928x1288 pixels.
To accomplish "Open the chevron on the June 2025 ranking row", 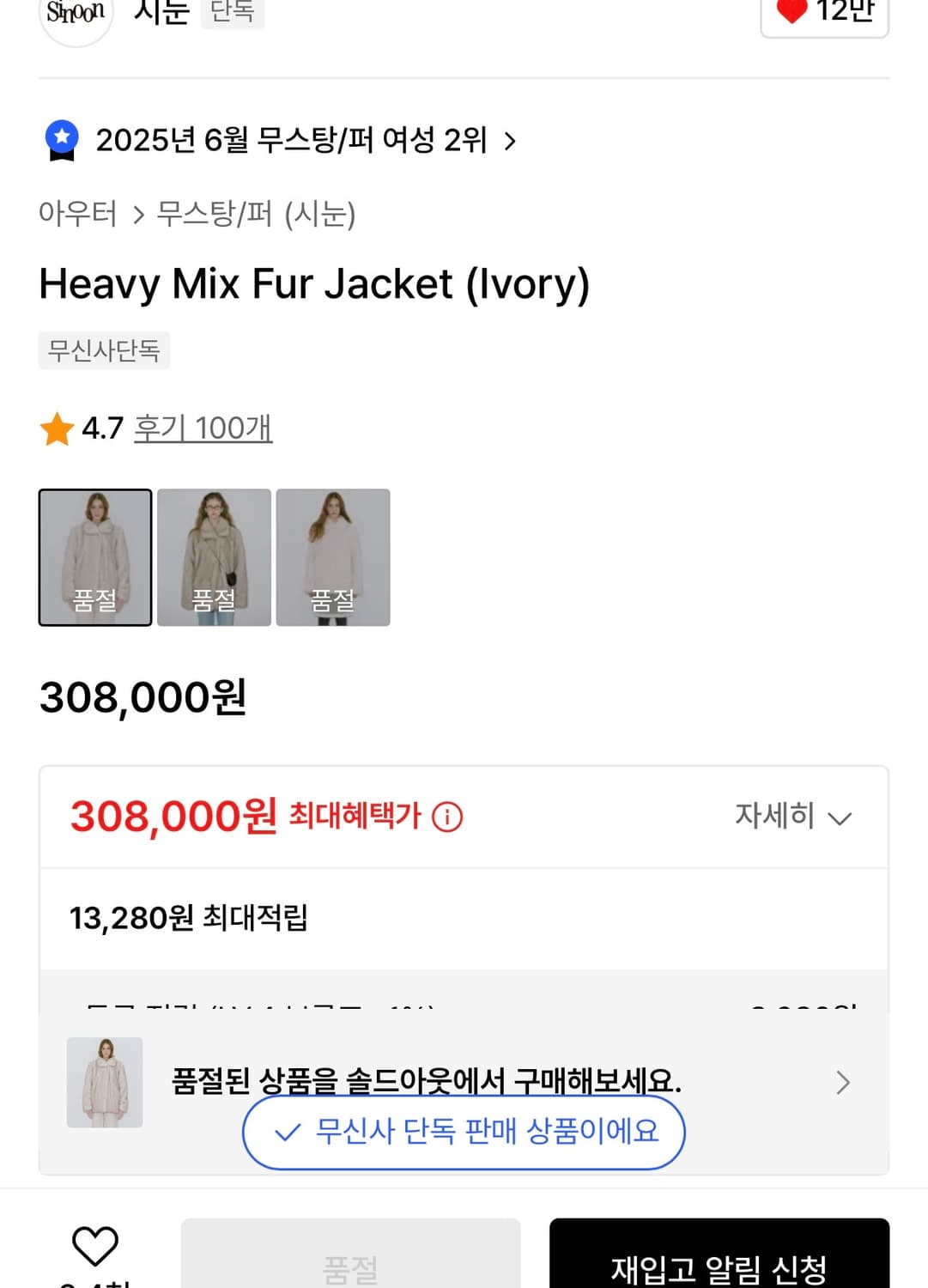I will 511,142.
